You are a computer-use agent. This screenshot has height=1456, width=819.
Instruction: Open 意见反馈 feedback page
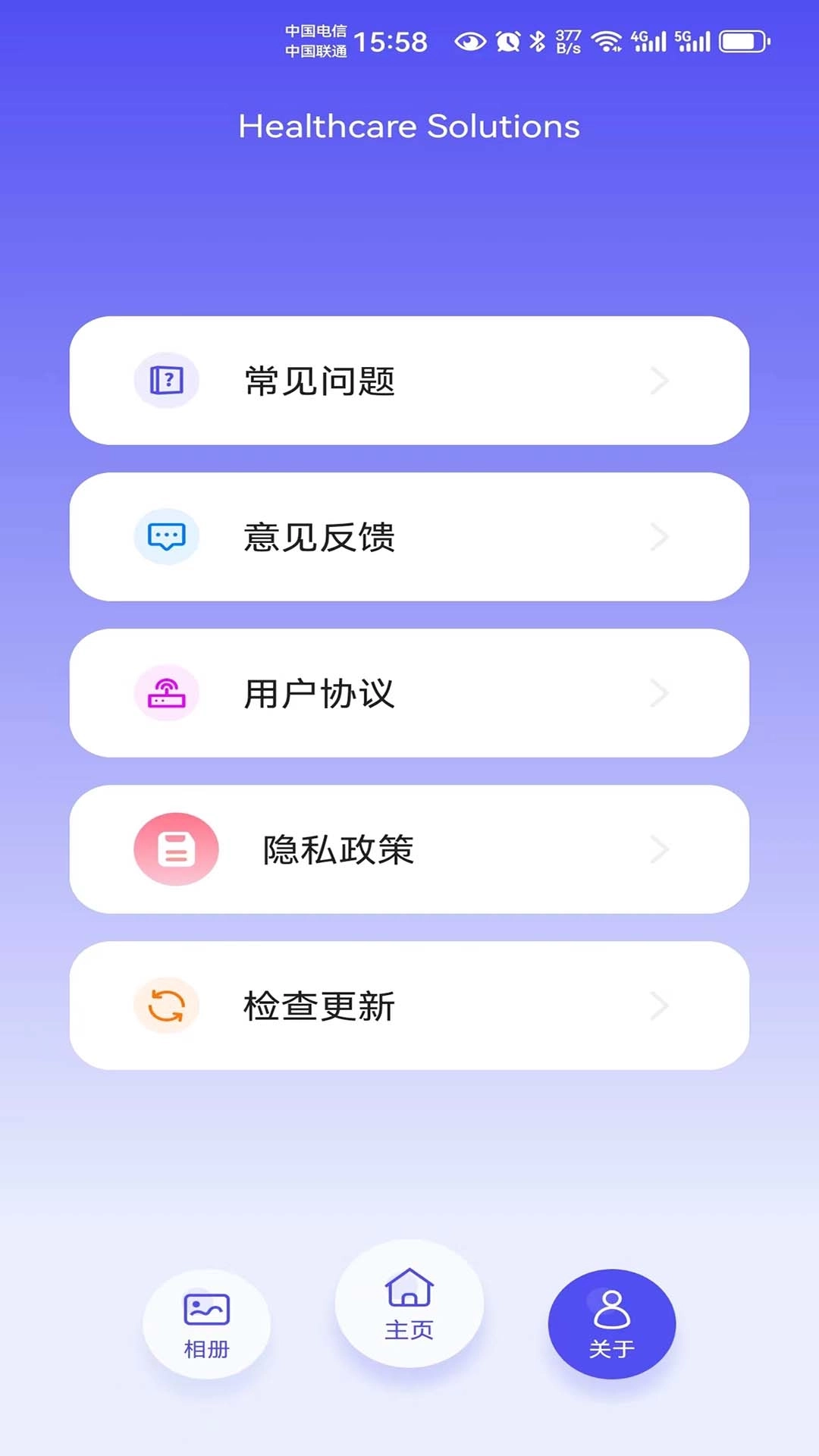click(409, 537)
